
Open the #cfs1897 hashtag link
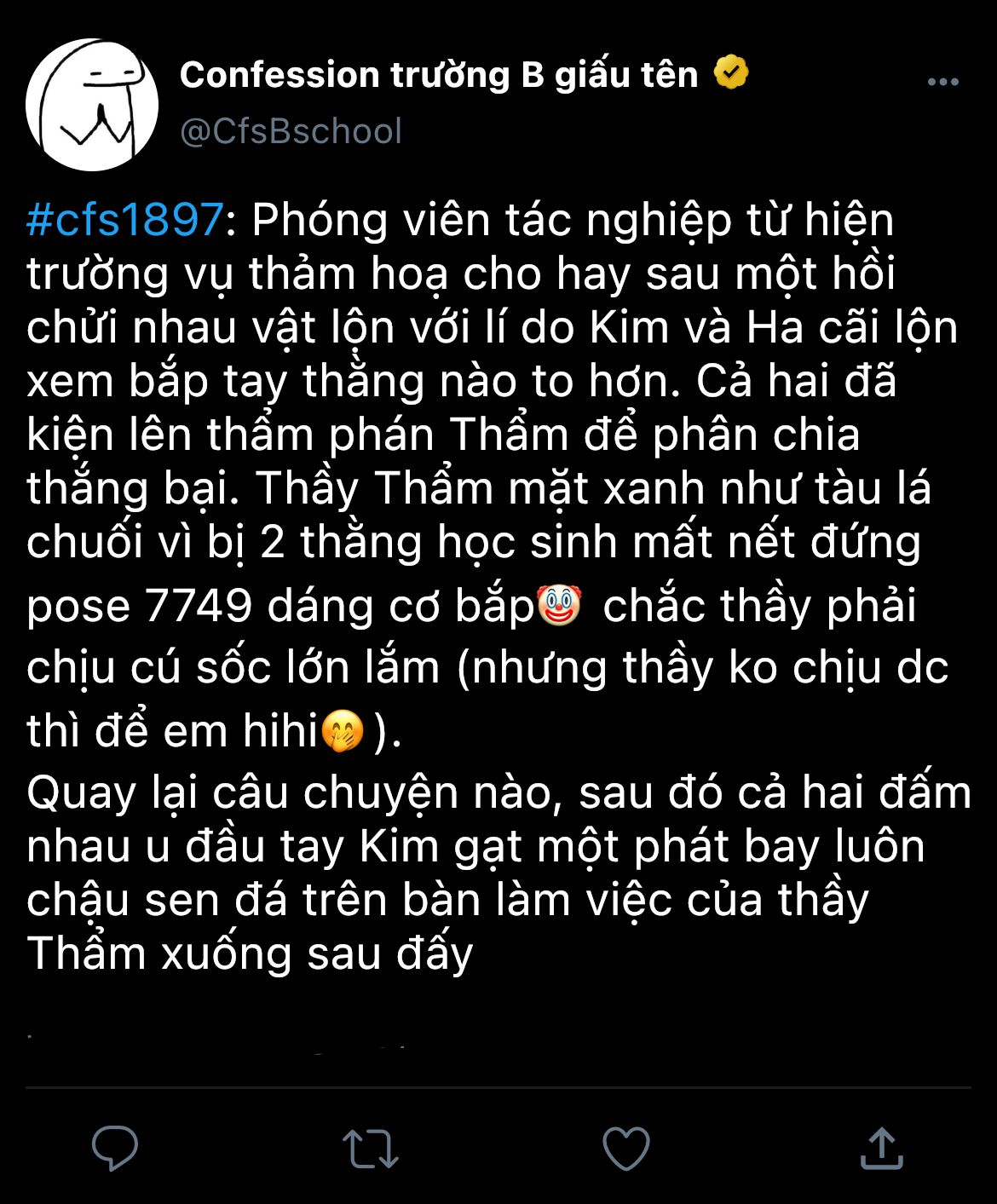pyautogui.click(x=125, y=220)
